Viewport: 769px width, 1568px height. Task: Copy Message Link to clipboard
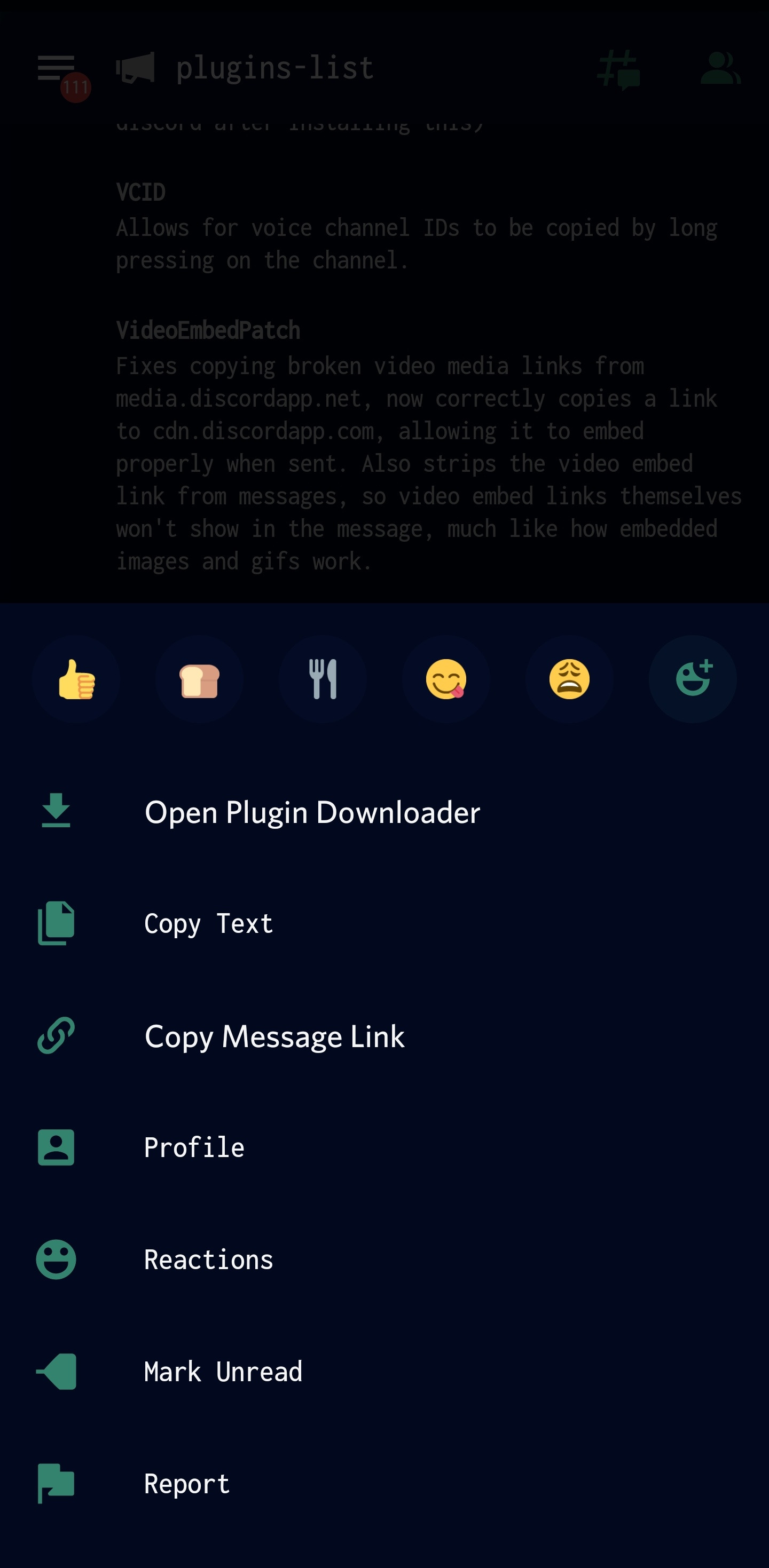pos(274,1036)
